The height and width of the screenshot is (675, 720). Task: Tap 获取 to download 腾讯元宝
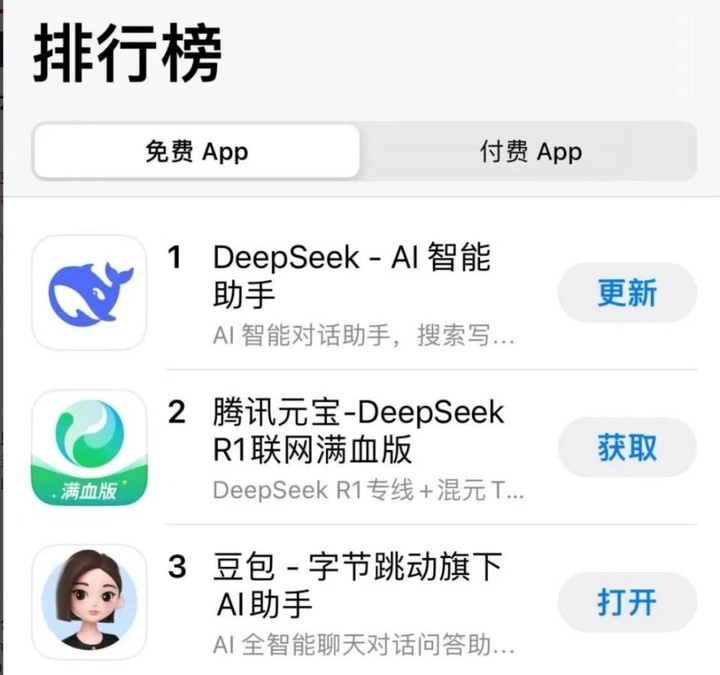click(x=627, y=447)
